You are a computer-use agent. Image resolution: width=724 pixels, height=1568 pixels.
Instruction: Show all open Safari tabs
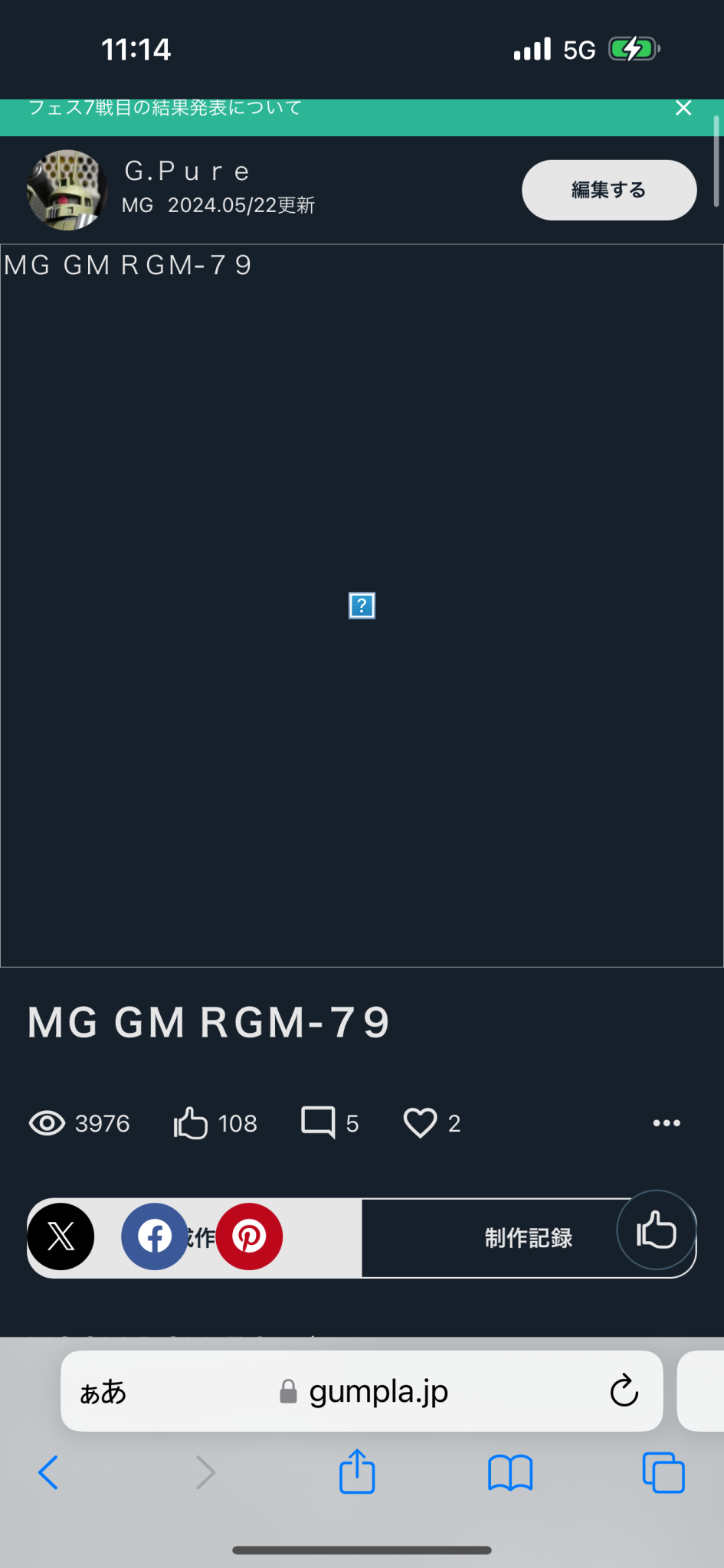click(663, 1472)
